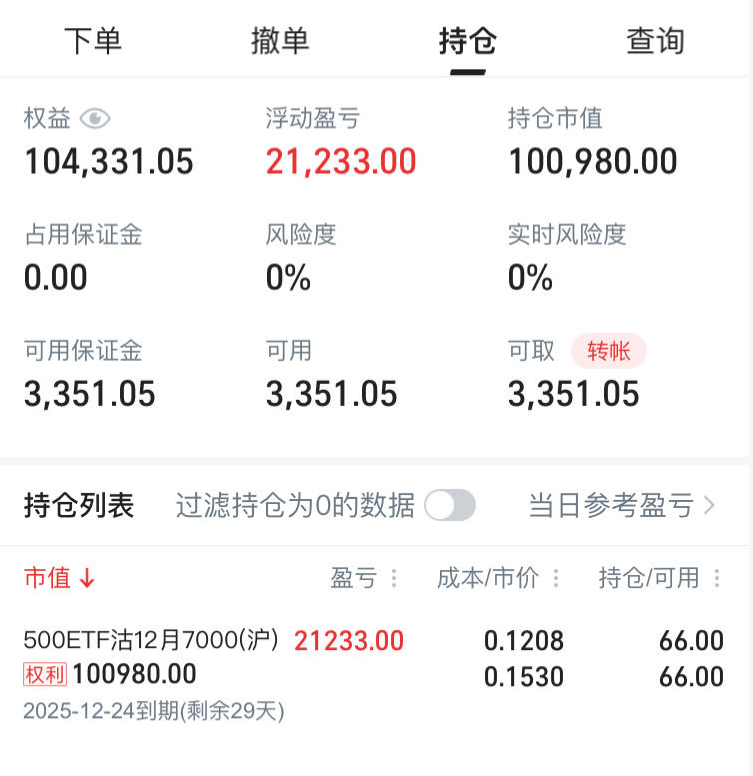This screenshot has width=753, height=776.
Task: Sort positions by 市值
Action: pyautogui.click(x=59, y=578)
